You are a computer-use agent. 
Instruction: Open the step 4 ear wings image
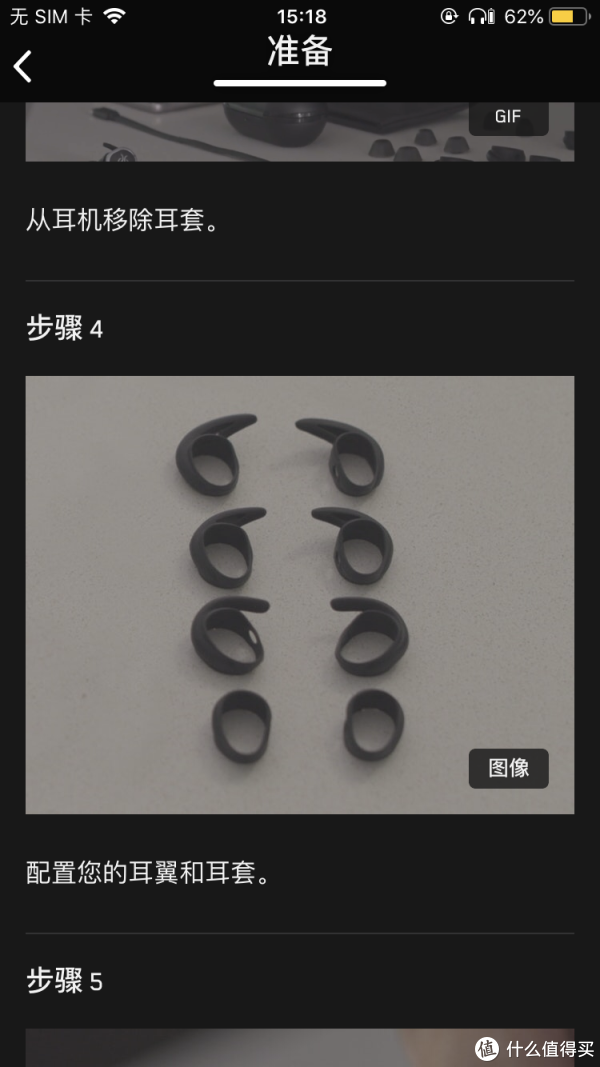coord(299,594)
